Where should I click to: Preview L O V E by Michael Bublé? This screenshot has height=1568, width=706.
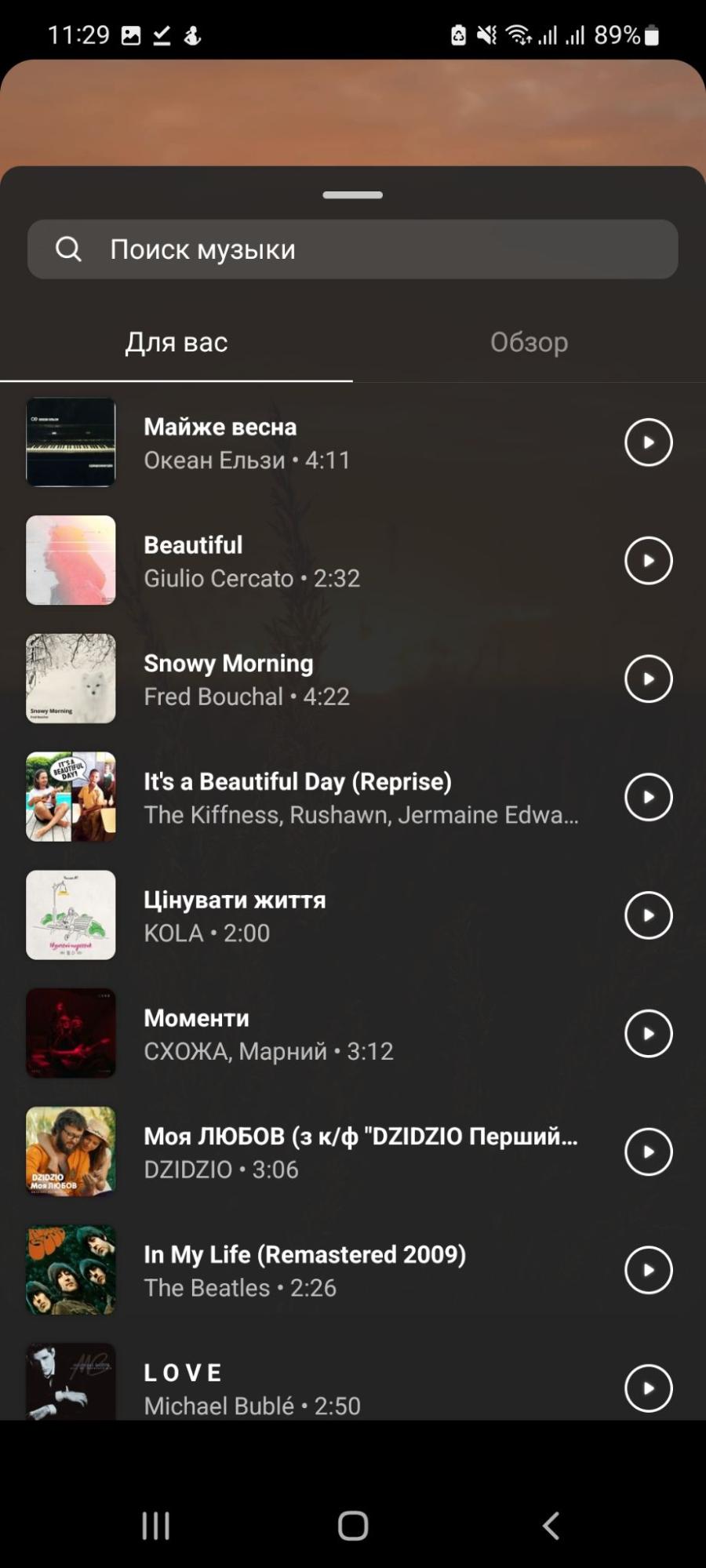click(648, 1388)
